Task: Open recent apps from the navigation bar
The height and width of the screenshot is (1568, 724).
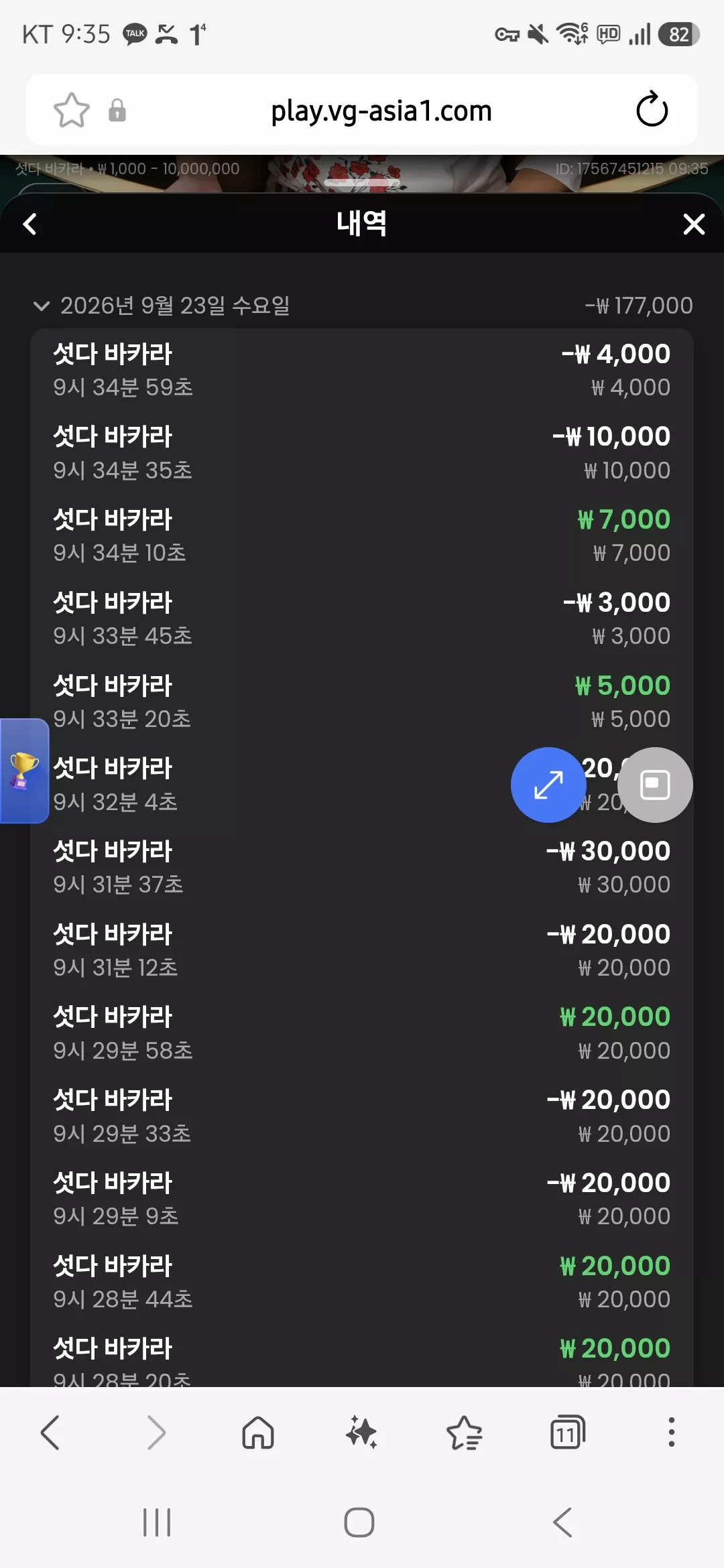Action: (157, 1522)
